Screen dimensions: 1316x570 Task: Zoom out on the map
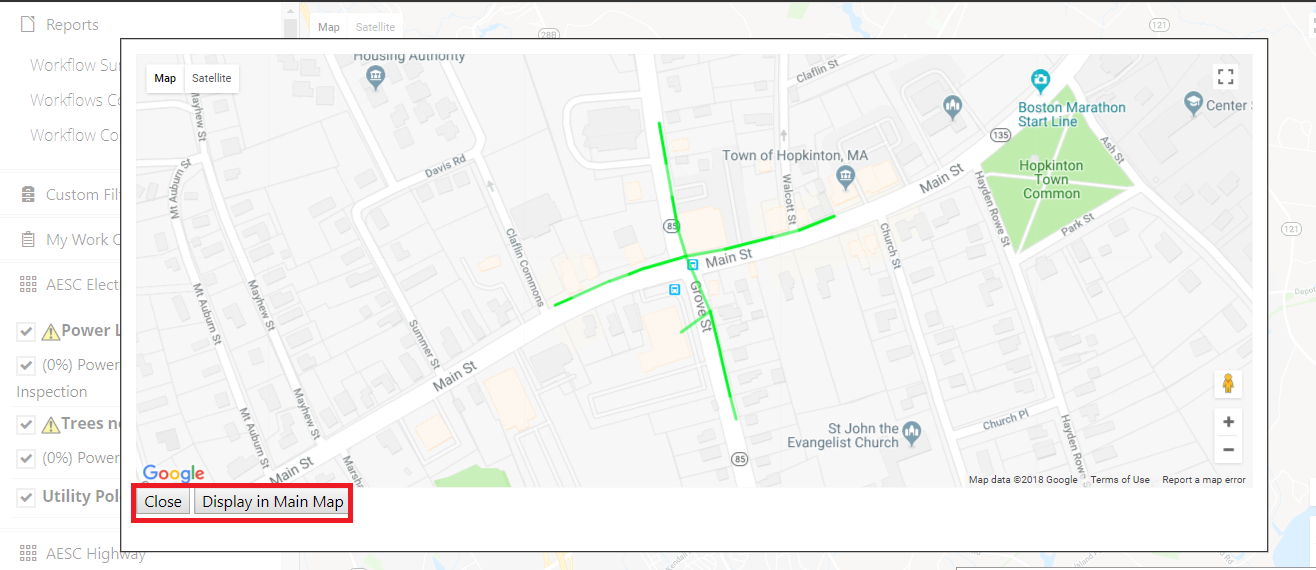pyautogui.click(x=1228, y=450)
